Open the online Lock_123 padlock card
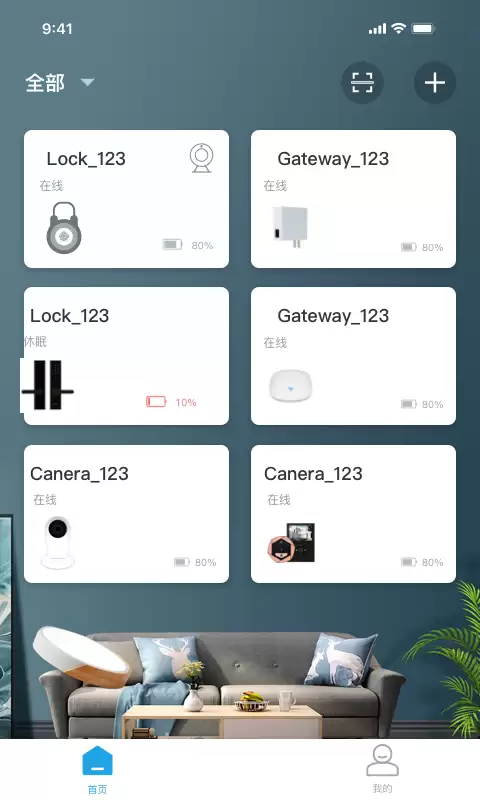The height and width of the screenshot is (800, 480). [x=127, y=199]
